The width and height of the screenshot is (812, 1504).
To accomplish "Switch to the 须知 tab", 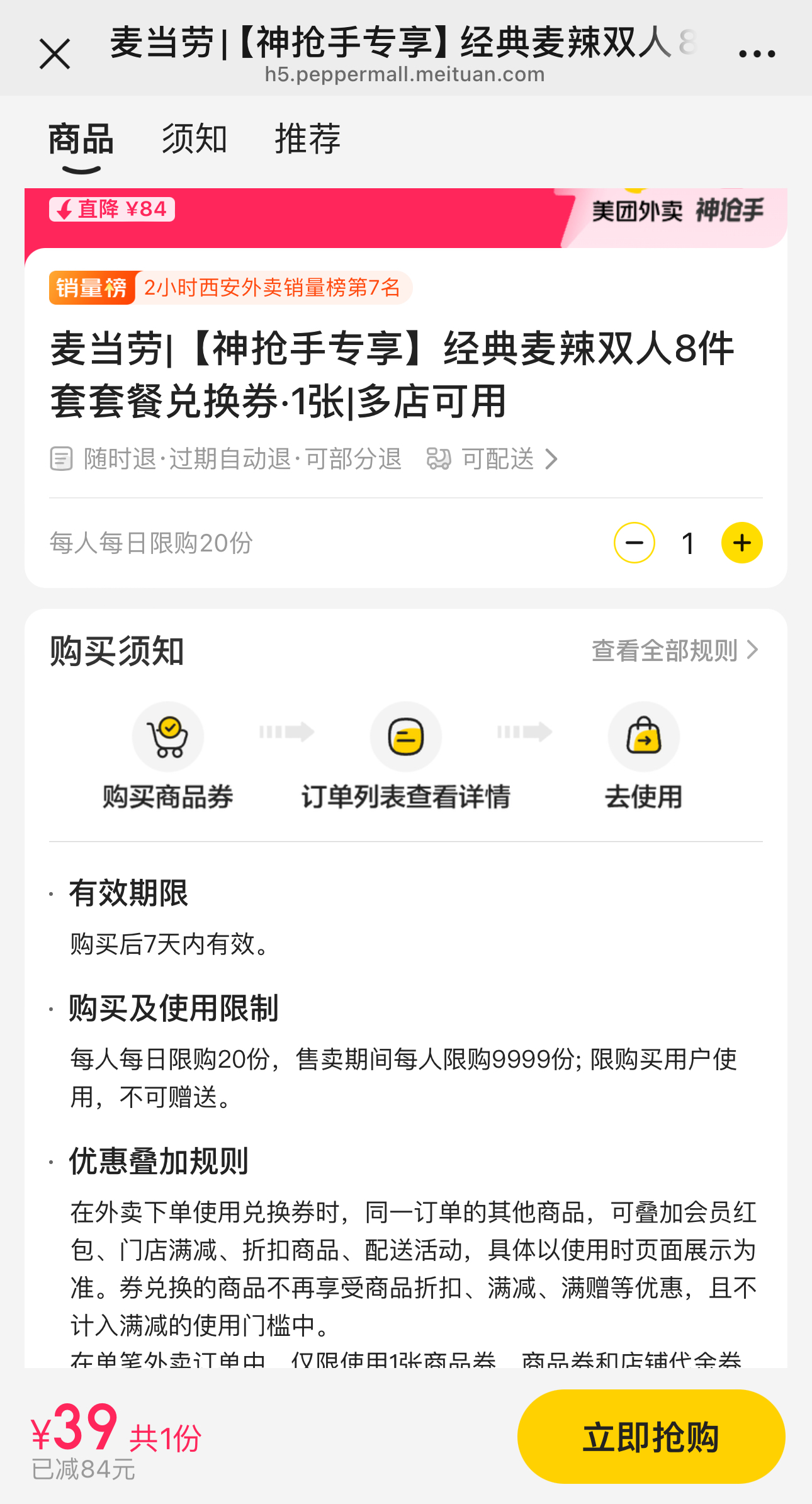I will [x=194, y=139].
